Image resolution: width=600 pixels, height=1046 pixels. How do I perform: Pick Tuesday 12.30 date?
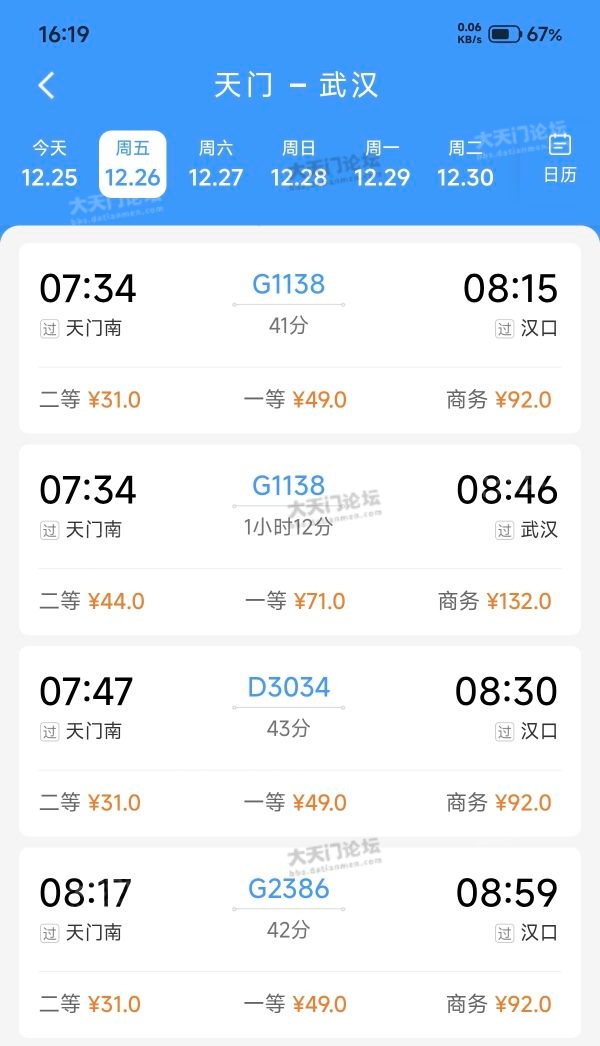pyautogui.click(x=465, y=164)
